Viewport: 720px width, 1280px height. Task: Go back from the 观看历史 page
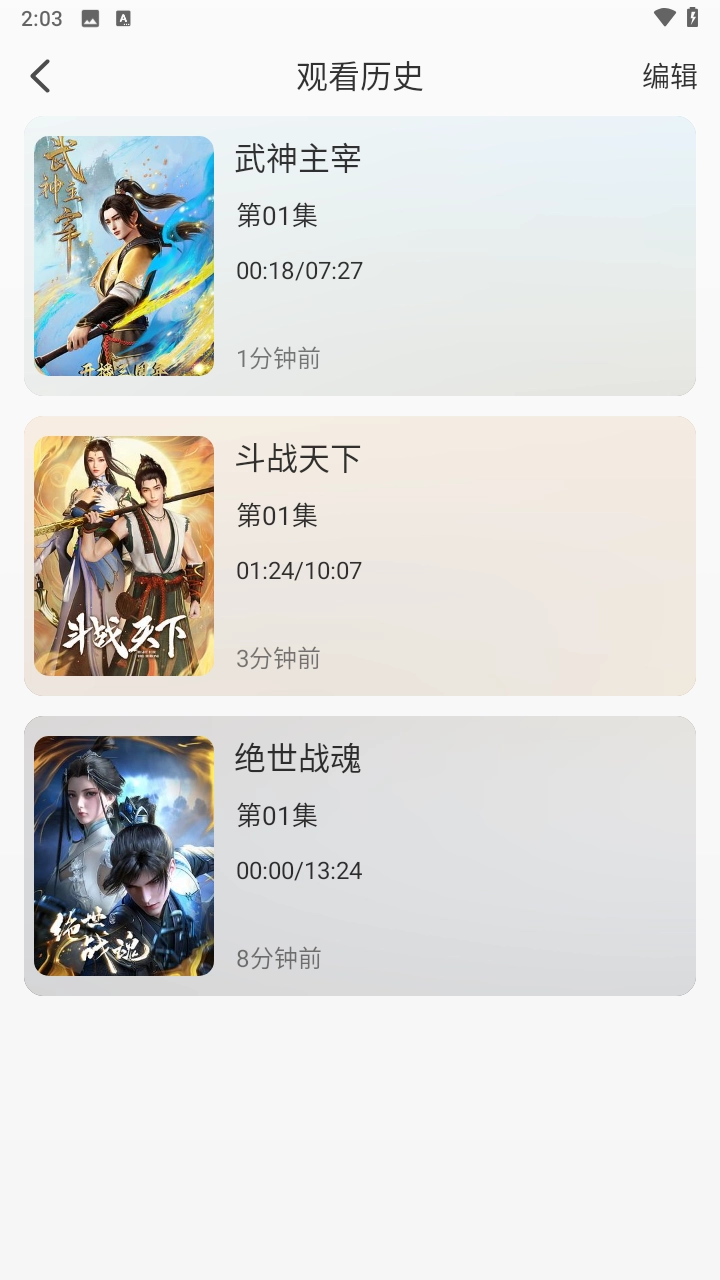click(x=40, y=76)
